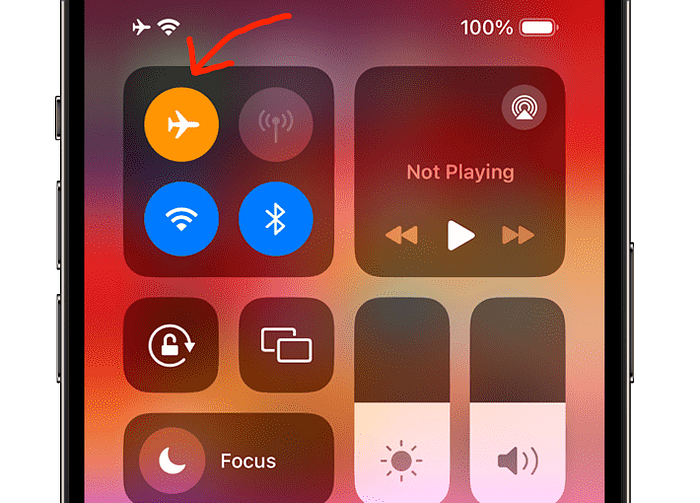Screen dimensions: 700x503
Task: Toggle Bluetooth off
Action: click(x=275, y=220)
